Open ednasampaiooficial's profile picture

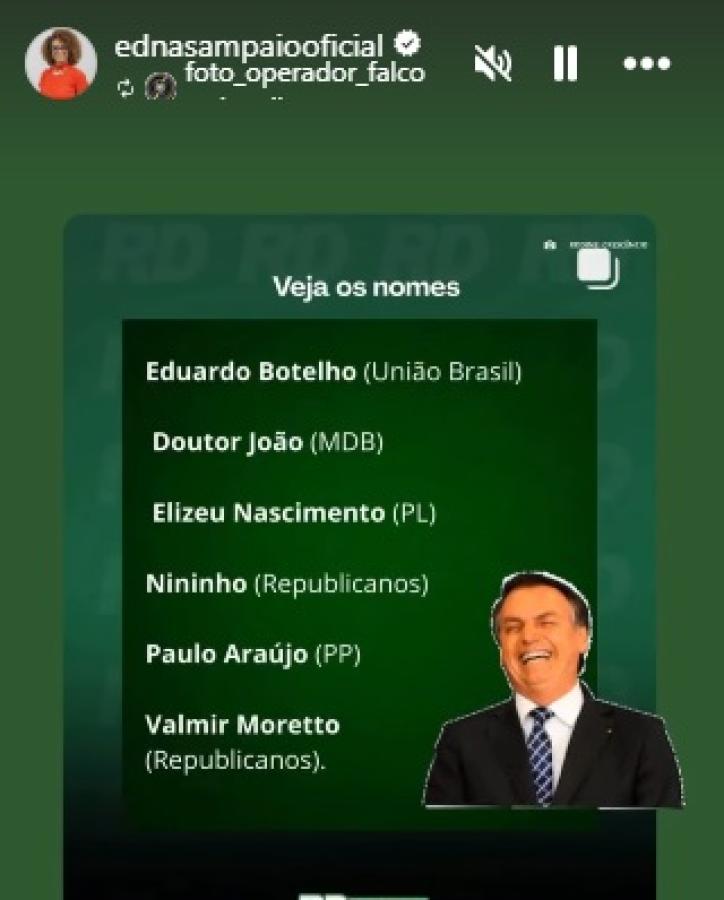[61, 63]
